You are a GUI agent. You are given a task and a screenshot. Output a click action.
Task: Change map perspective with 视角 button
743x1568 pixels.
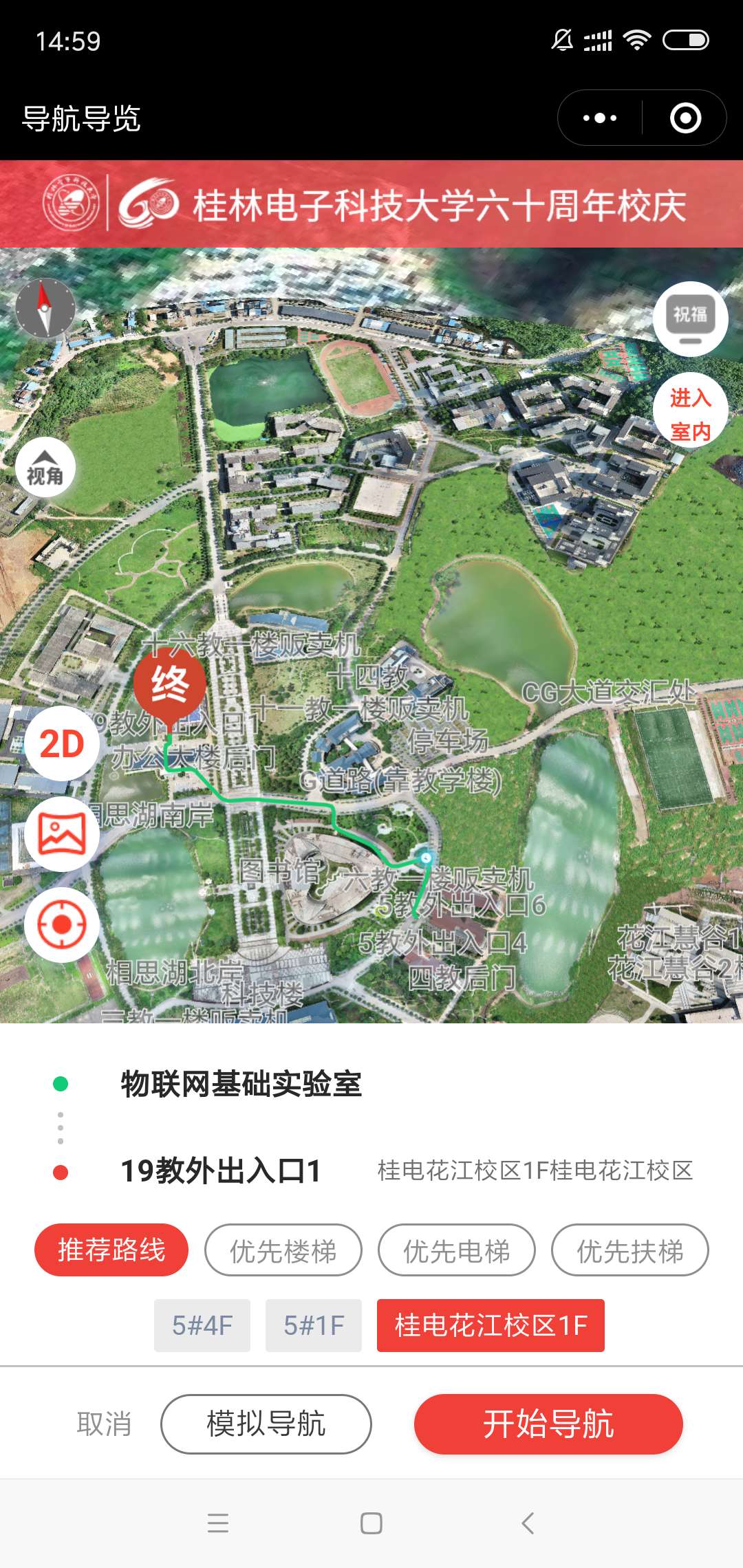45,468
